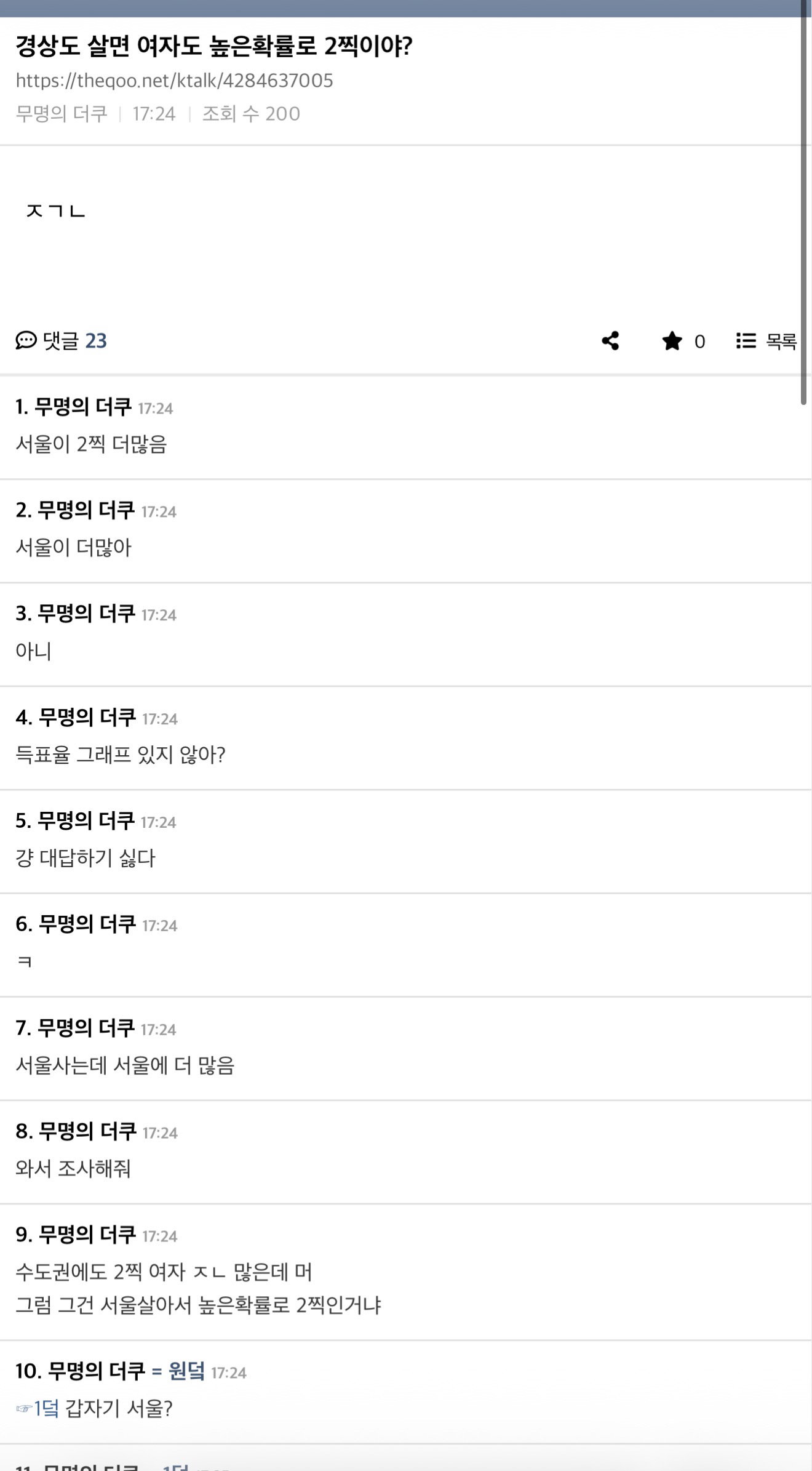Share this post via share icon
Viewport: 812px width, 1471px height.
coord(610,341)
